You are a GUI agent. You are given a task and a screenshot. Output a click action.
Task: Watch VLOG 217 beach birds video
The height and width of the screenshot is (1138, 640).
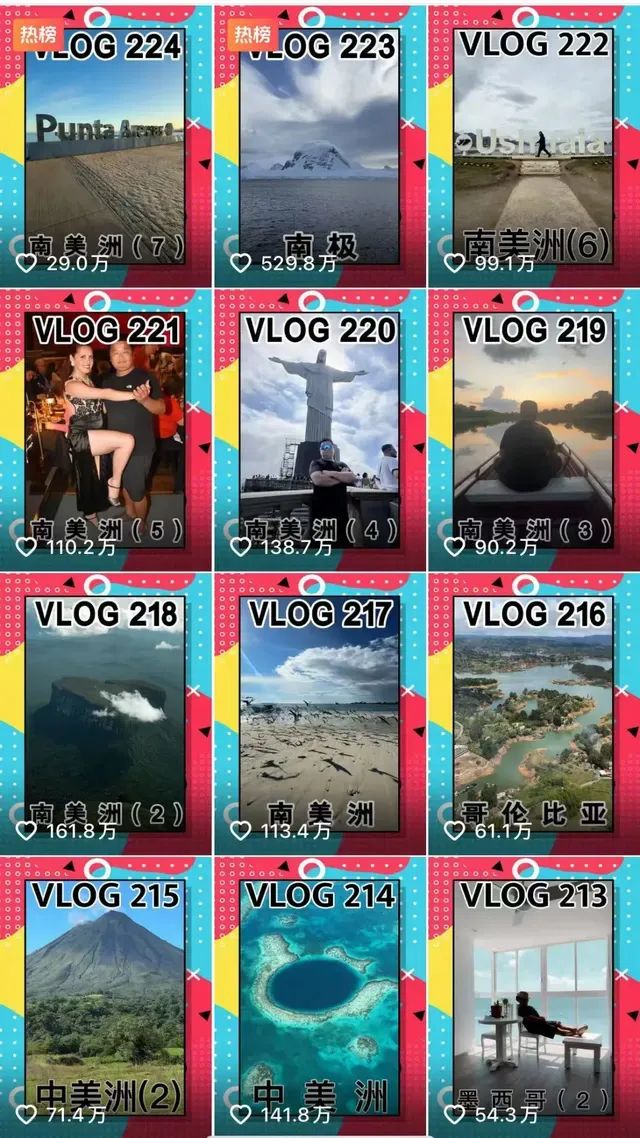319,712
